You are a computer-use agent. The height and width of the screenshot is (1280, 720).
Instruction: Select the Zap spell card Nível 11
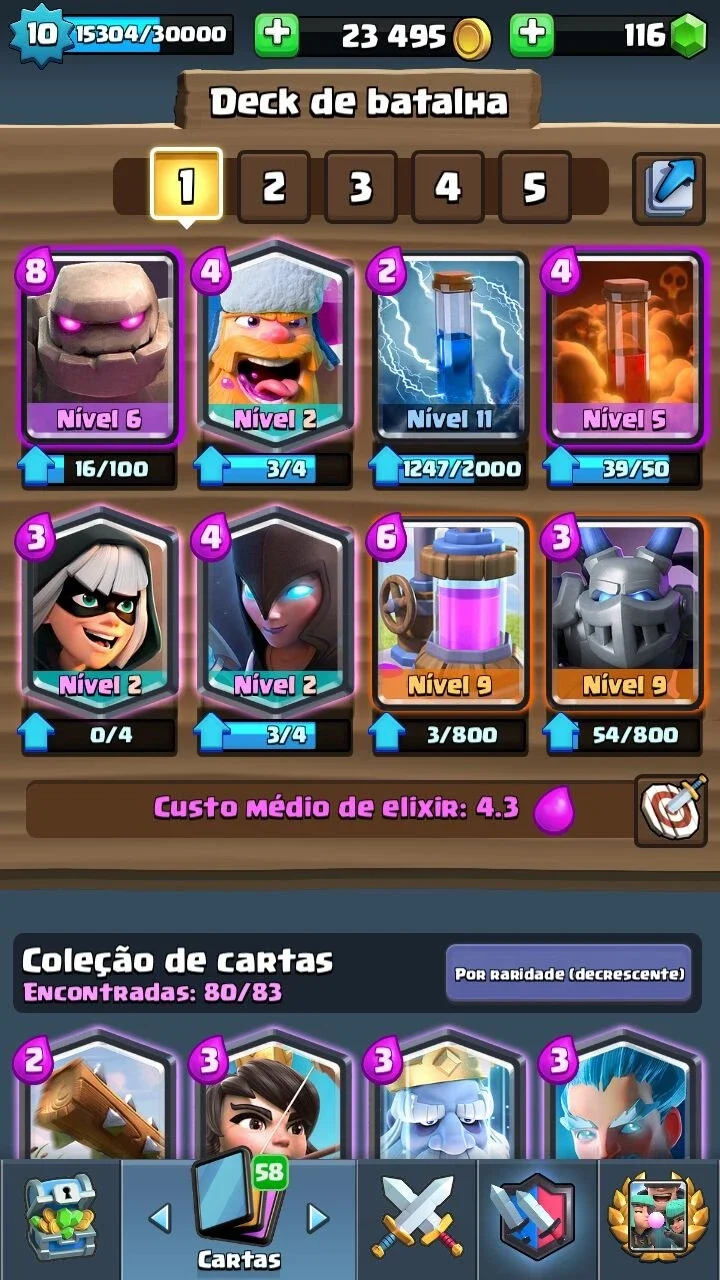point(450,345)
